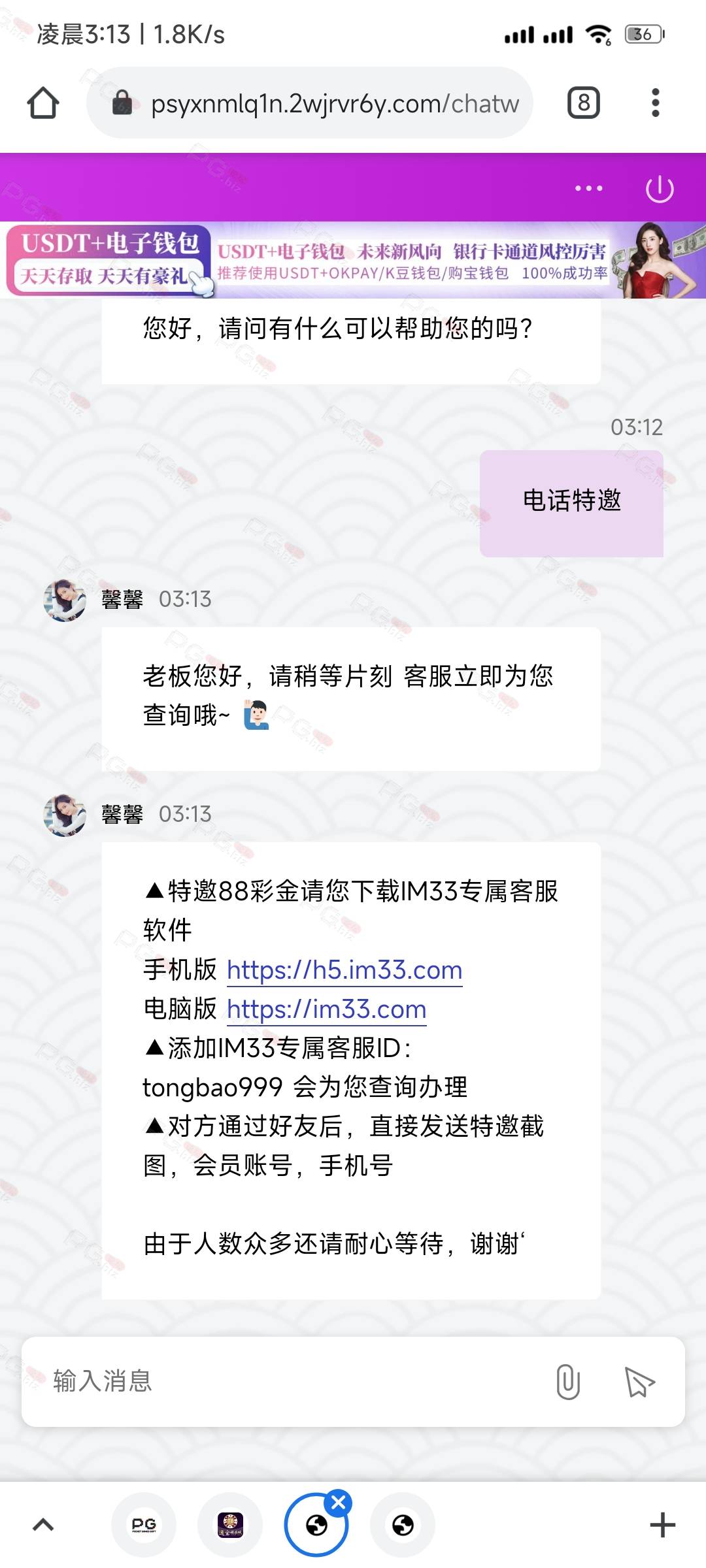706x1568 pixels.
Task: Open the https://im33.com desktop link
Action: click(326, 1009)
